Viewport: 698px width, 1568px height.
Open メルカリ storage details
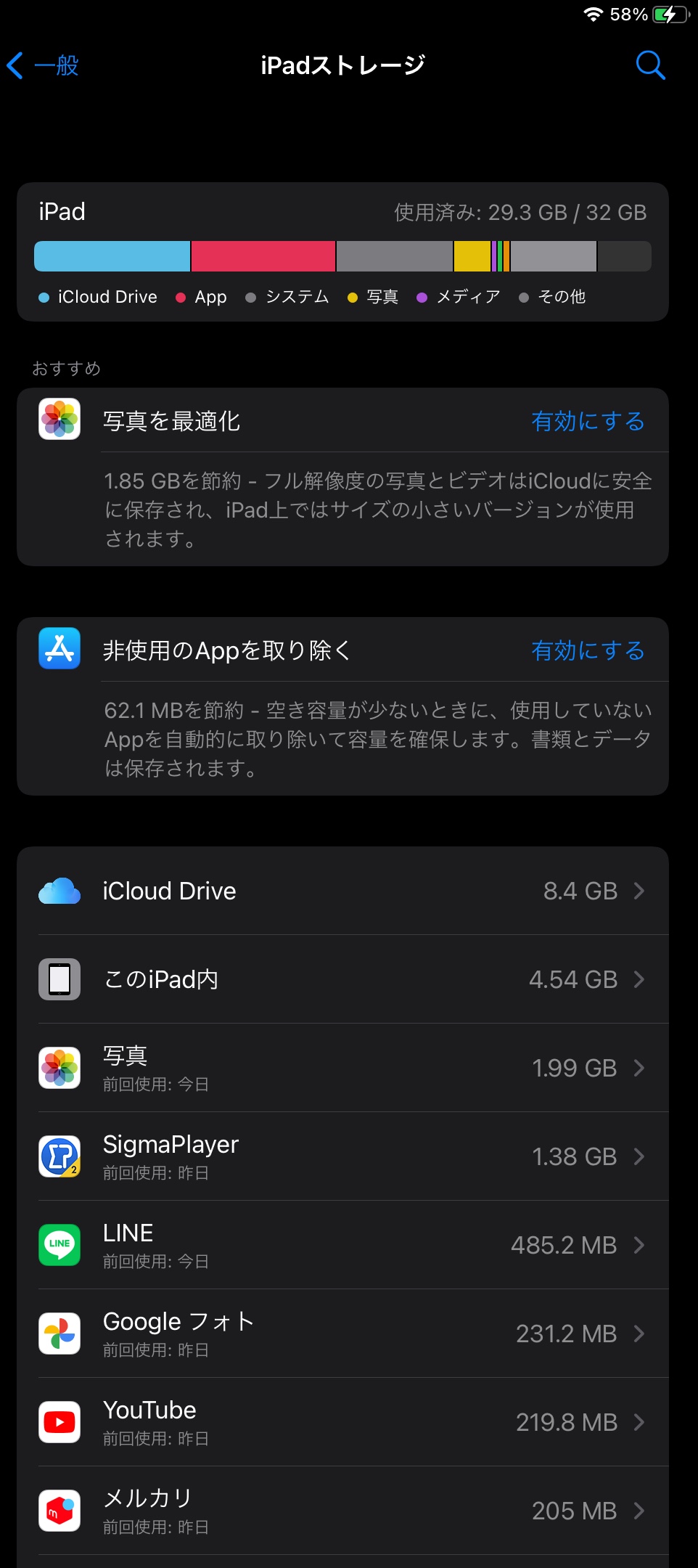pos(342,1511)
